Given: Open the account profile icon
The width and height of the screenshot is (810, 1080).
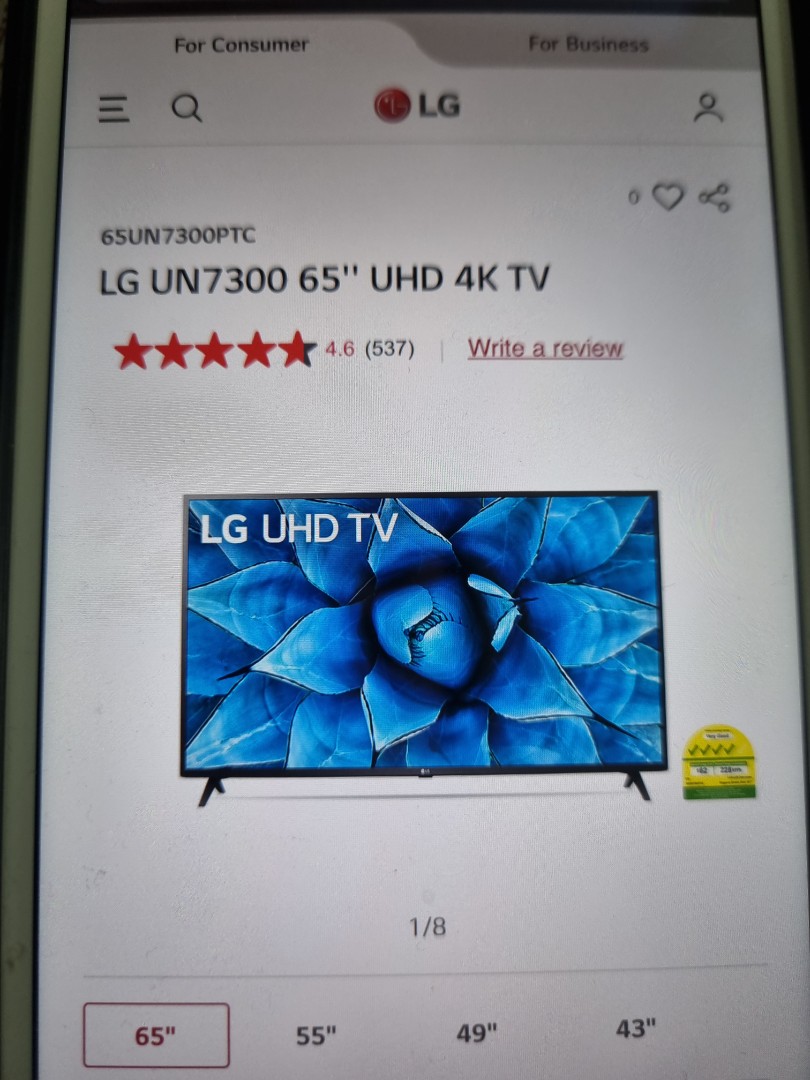Looking at the screenshot, I should point(711,108).
